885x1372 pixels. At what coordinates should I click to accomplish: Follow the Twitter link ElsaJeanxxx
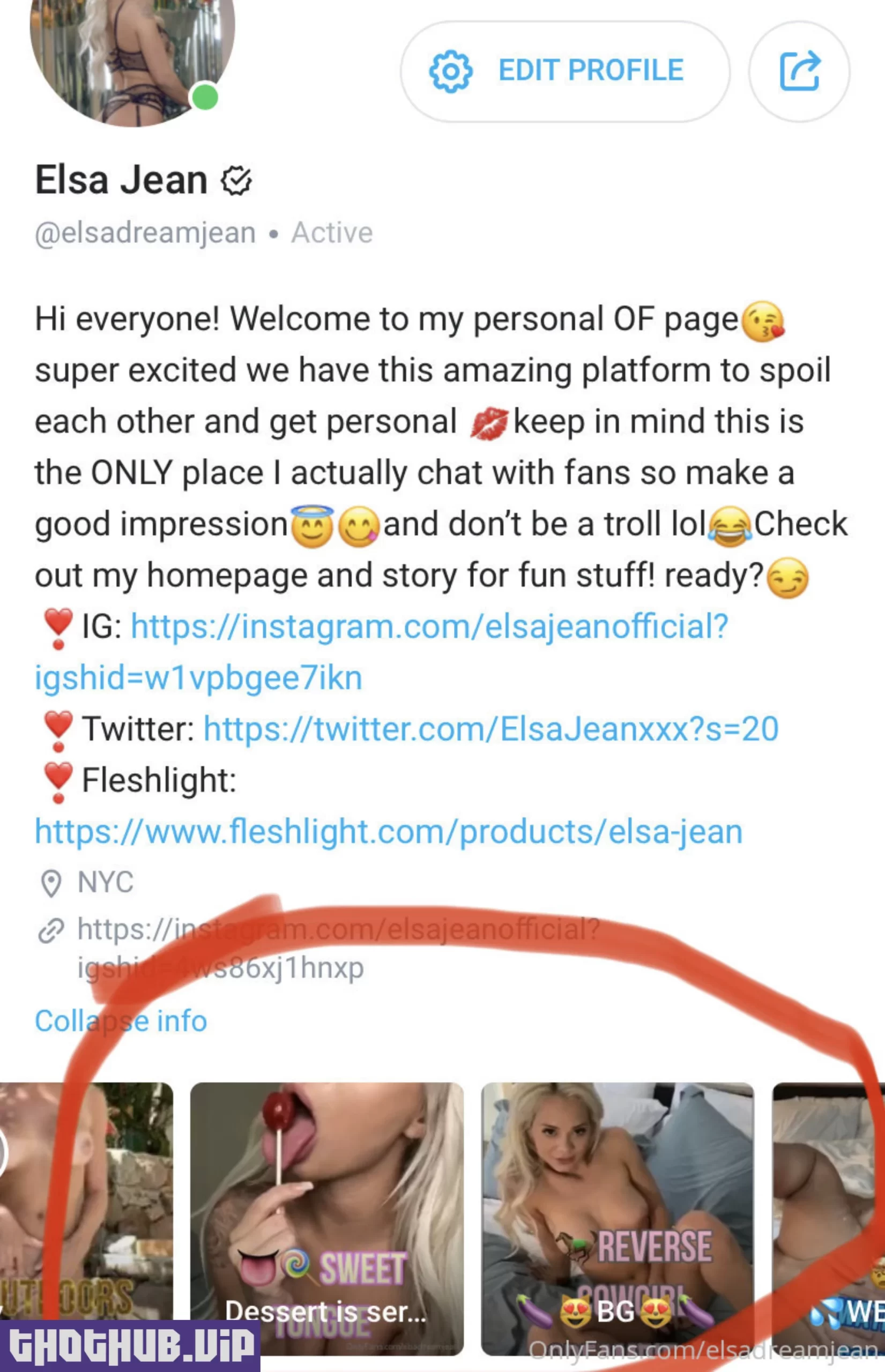(491, 729)
